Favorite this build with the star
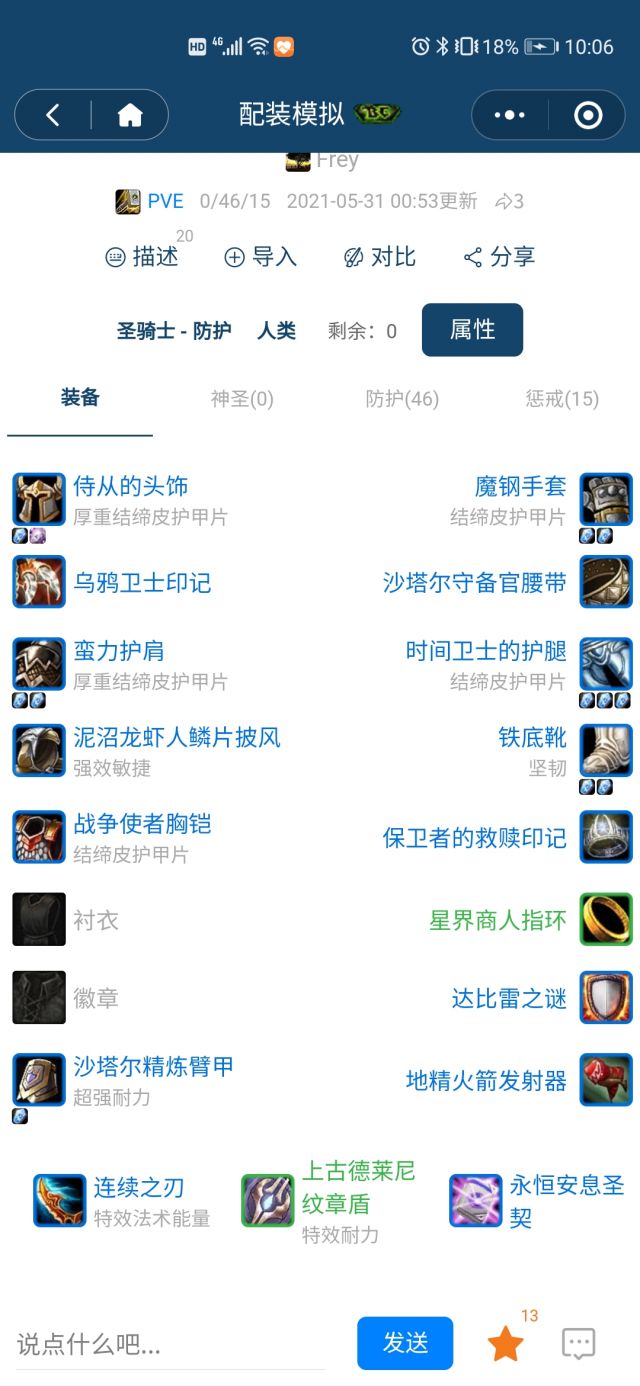 click(x=506, y=1345)
